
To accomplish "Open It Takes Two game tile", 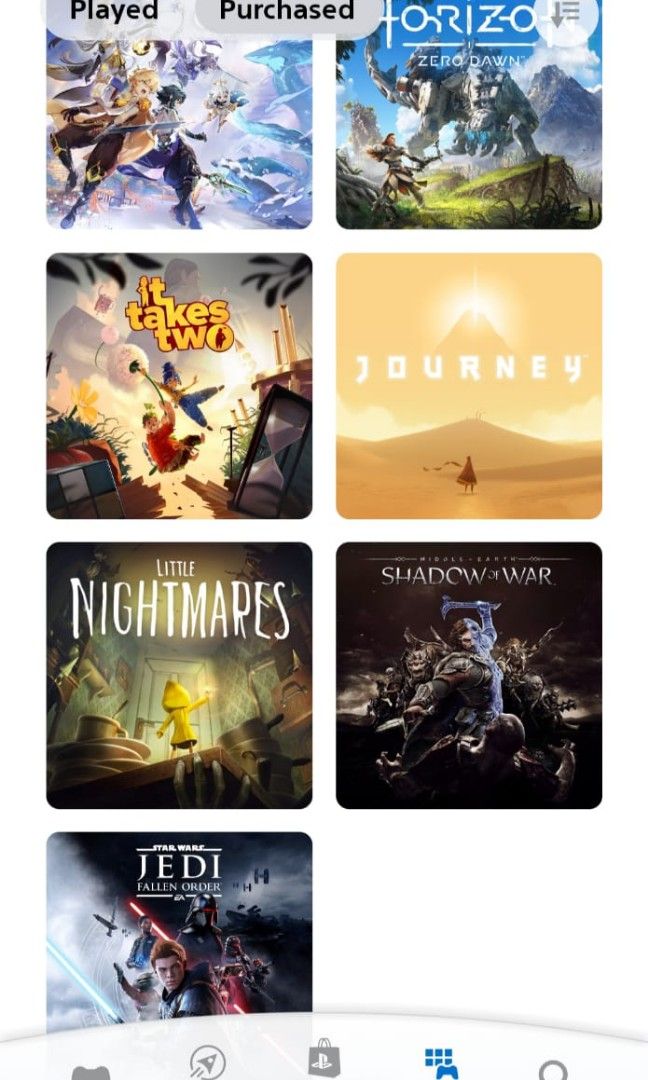I will (179, 385).
